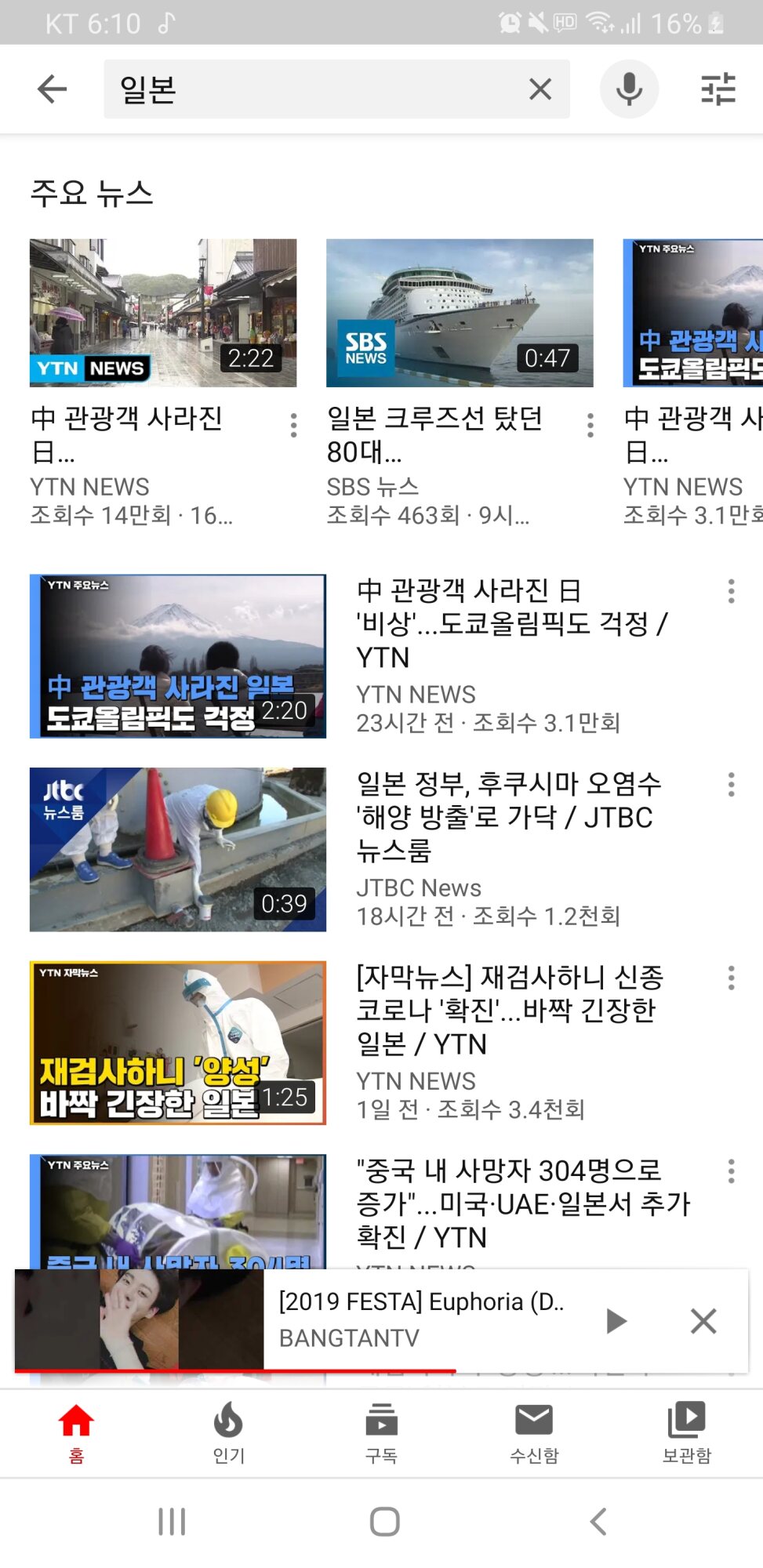Go back from the search results
Screen dimensions: 763x1568
point(52,89)
